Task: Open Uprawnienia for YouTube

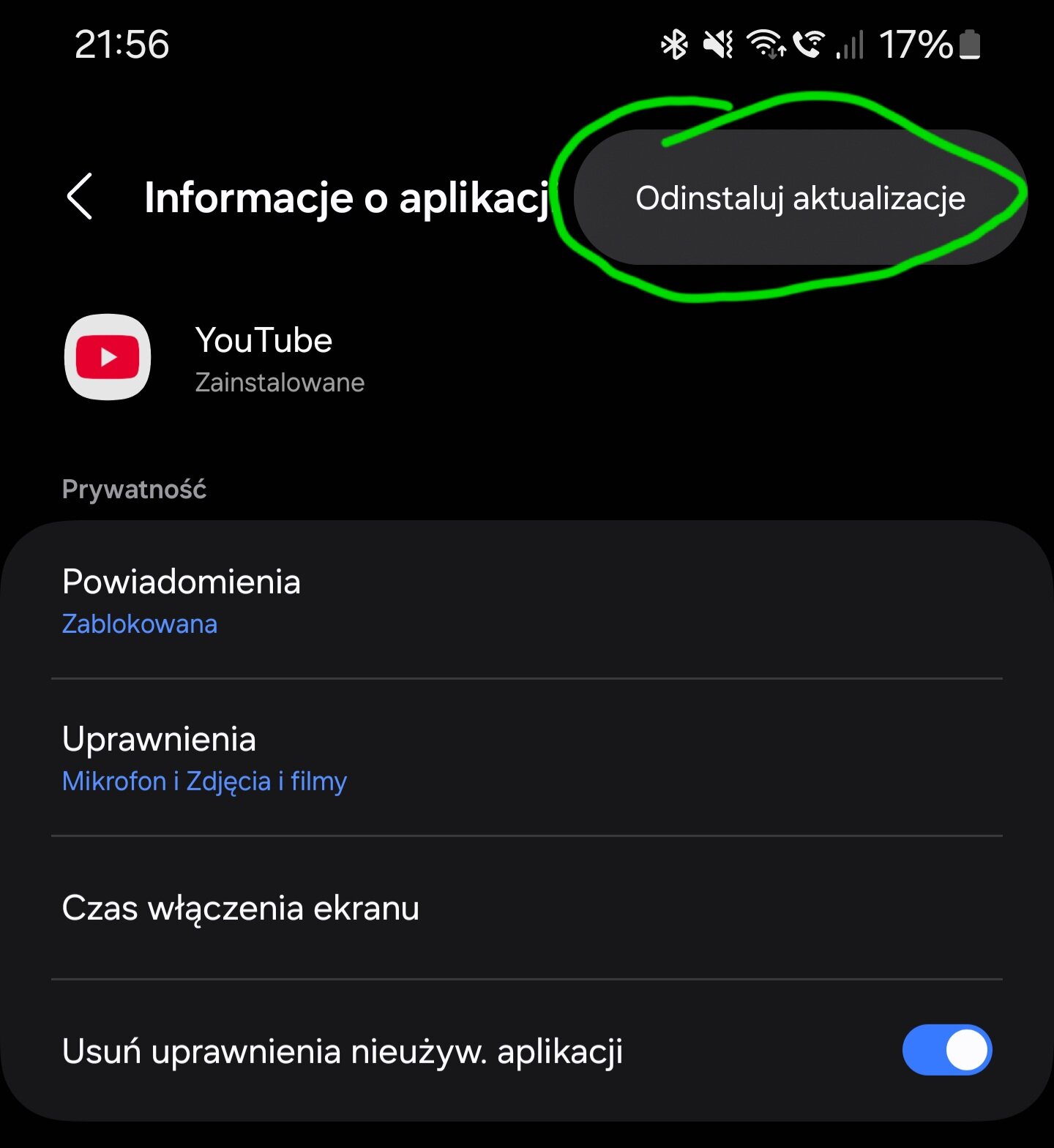Action: pyautogui.click(x=526, y=758)
